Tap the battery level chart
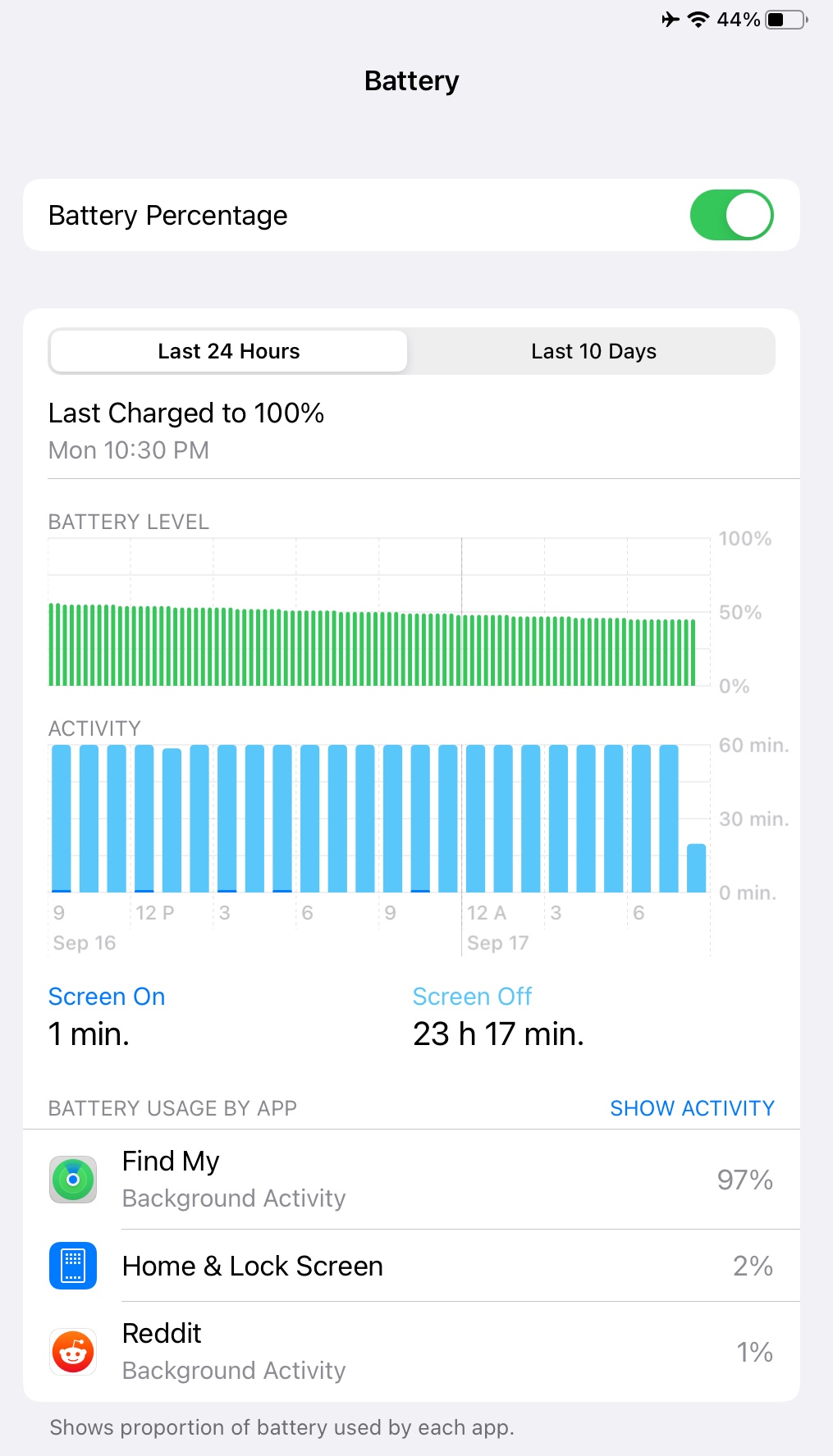The image size is (833, 1456). [378, 612]
